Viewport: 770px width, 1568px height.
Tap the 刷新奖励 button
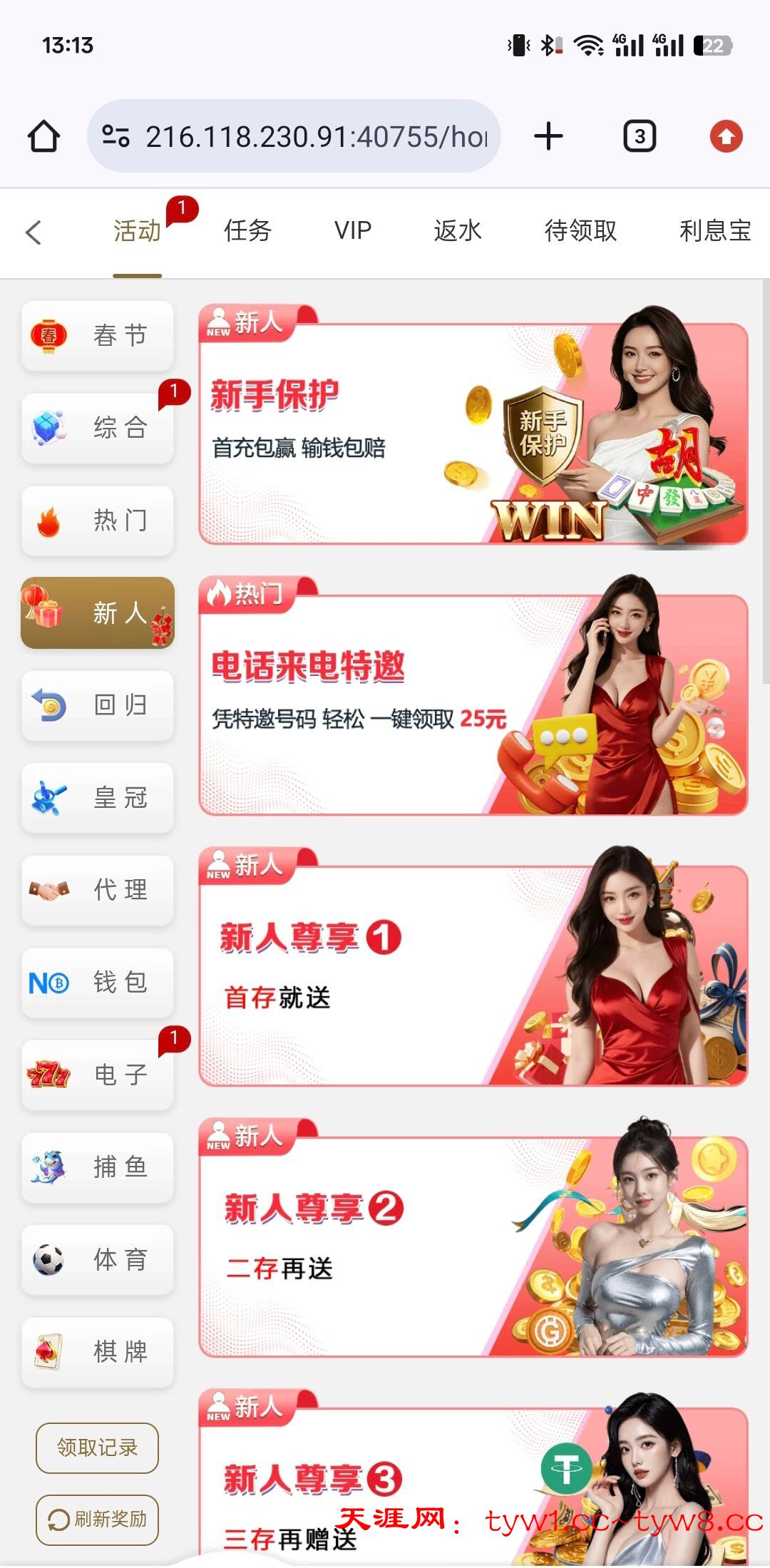pyautogui.click(x=97, y=1520)
